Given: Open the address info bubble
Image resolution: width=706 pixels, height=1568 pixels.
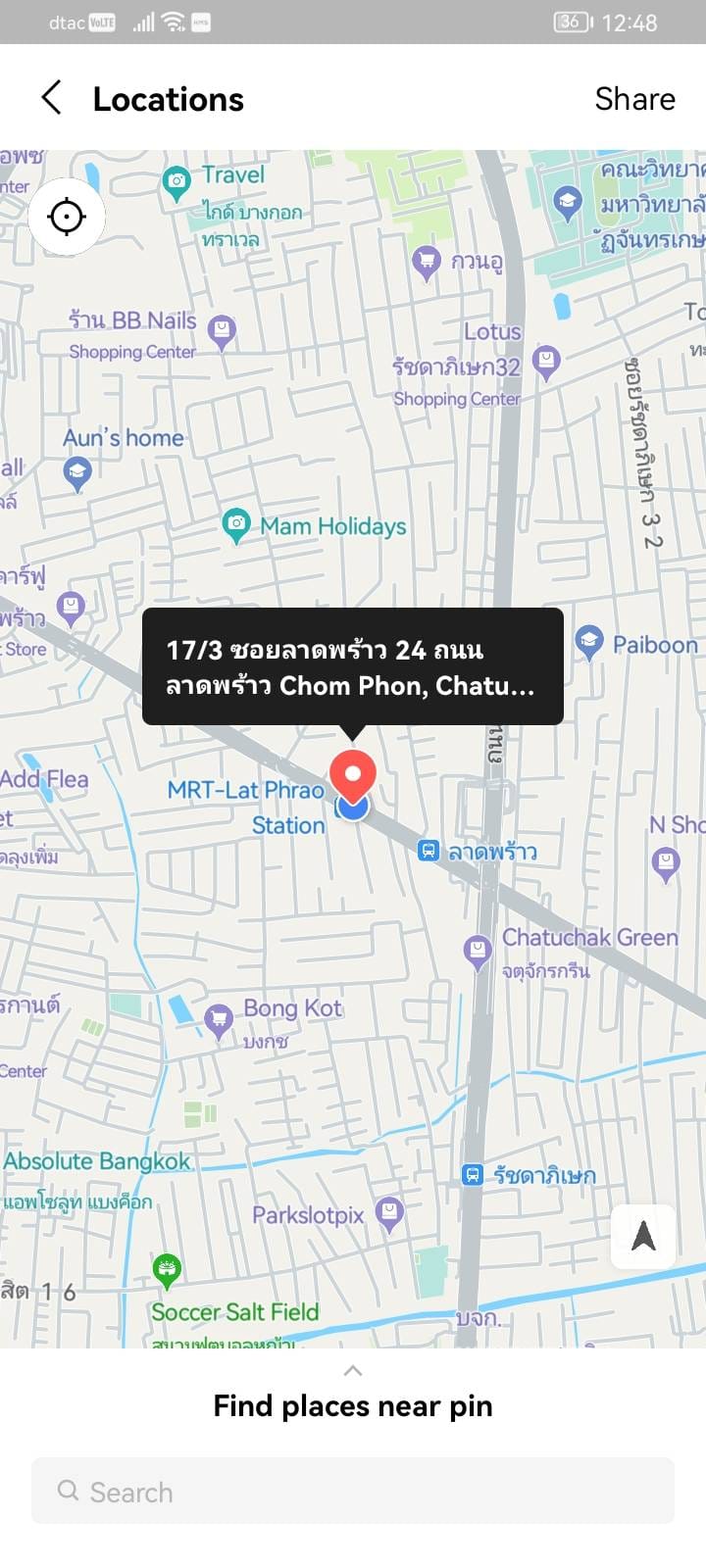Looking at the screenshot, I should tap(353, 666).
